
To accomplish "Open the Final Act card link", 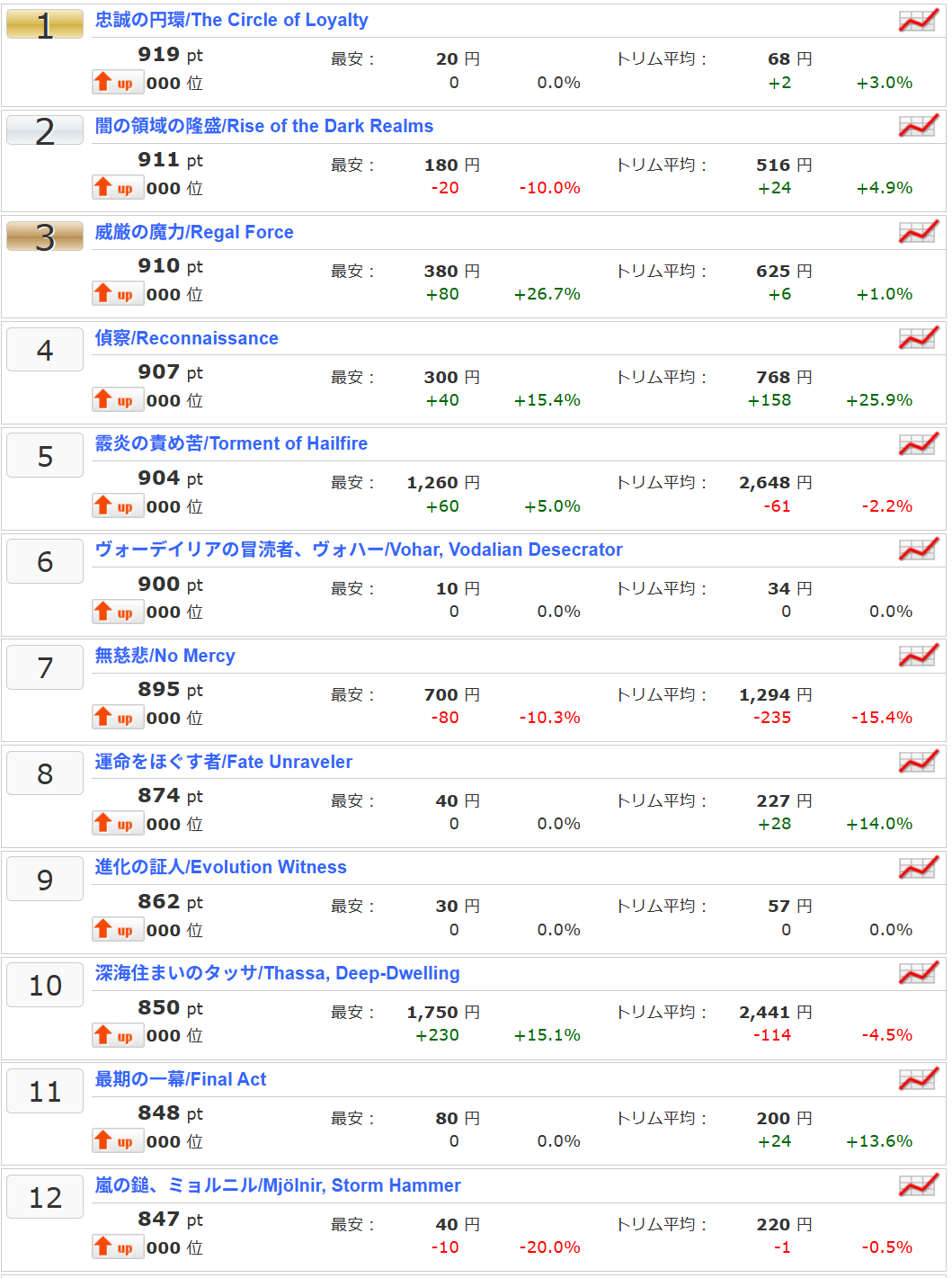I will (180, 1079).
